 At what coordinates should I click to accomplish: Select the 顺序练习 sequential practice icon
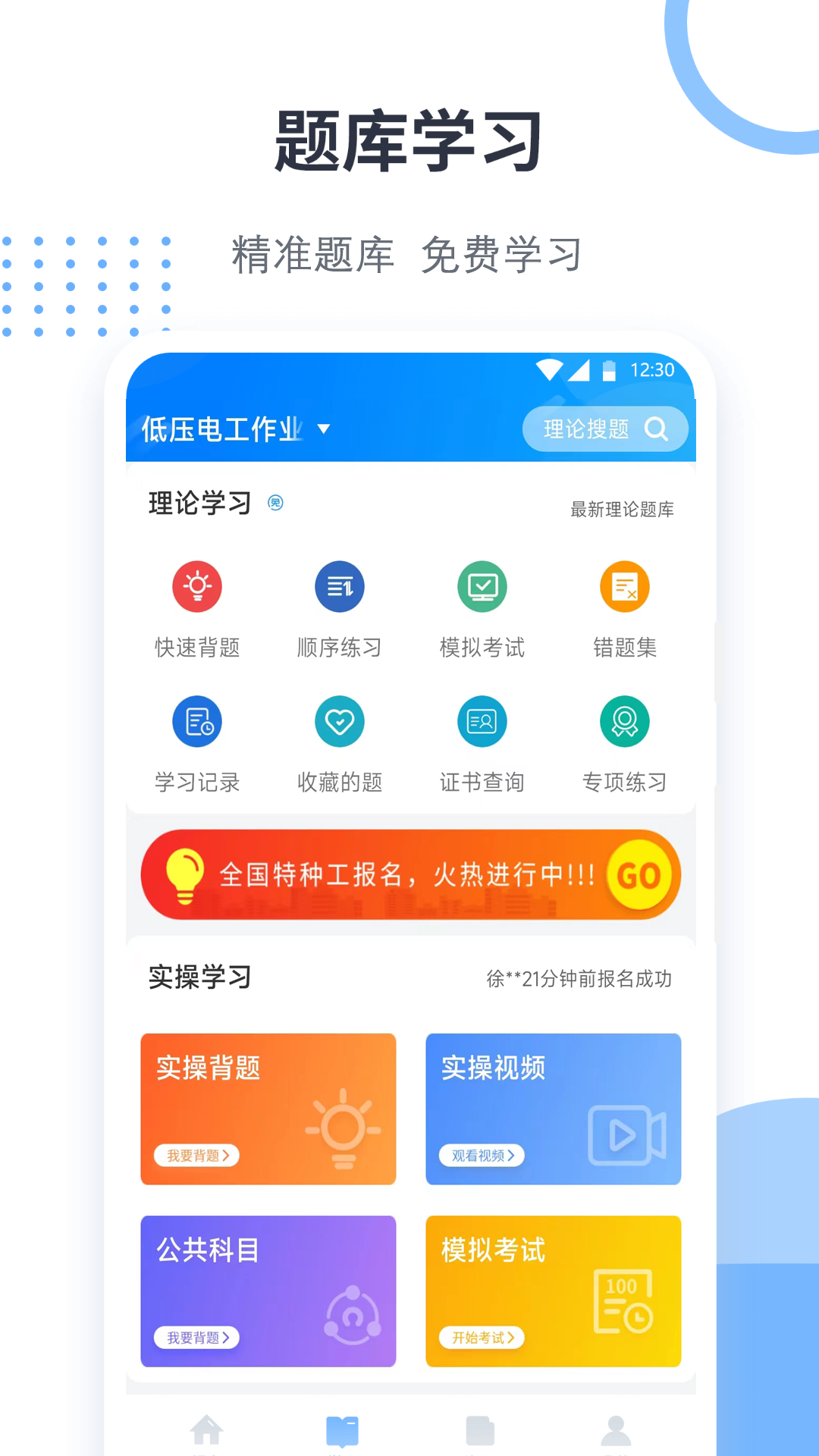click(340, 585)
